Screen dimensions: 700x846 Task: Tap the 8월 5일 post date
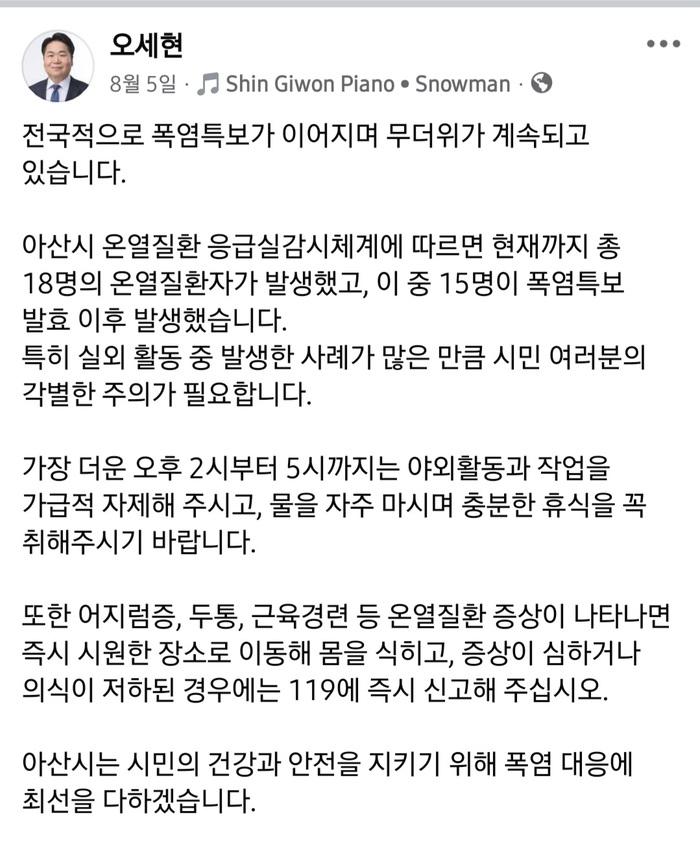coord(143,84)
